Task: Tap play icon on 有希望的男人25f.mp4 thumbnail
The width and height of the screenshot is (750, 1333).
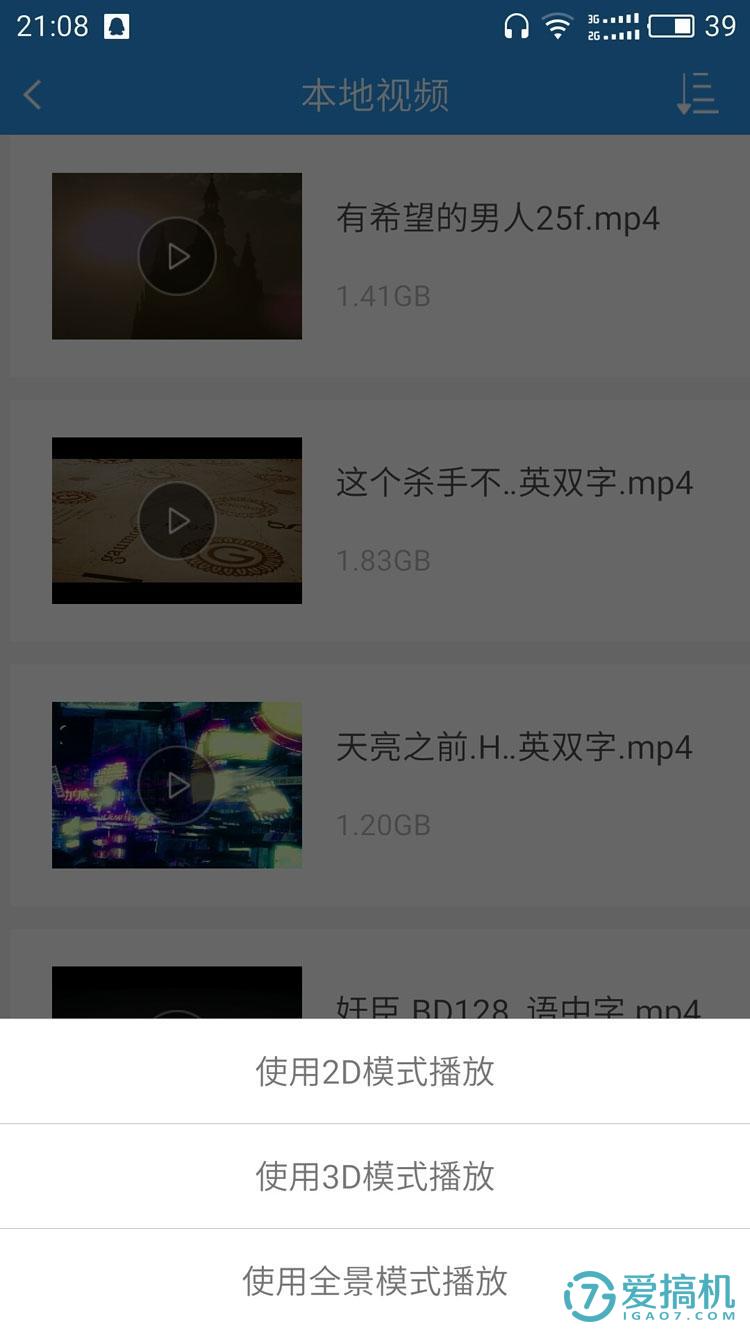Action: [x=176, y=256]
